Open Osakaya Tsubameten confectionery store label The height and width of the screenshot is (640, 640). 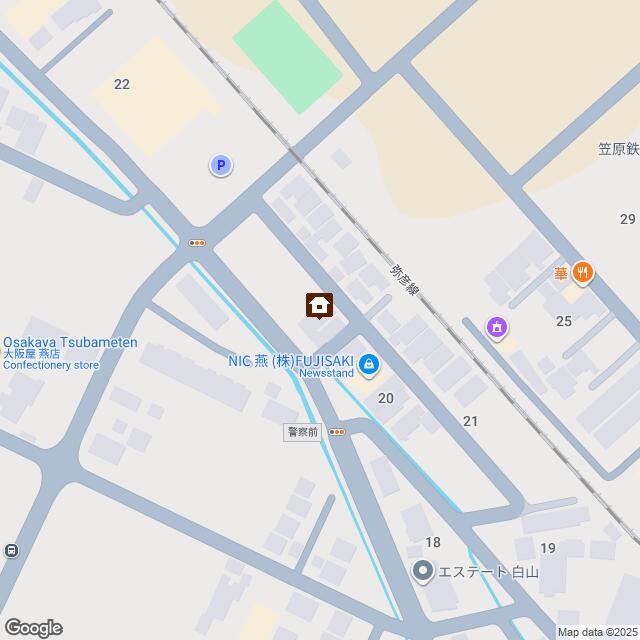tap(69, 354)
